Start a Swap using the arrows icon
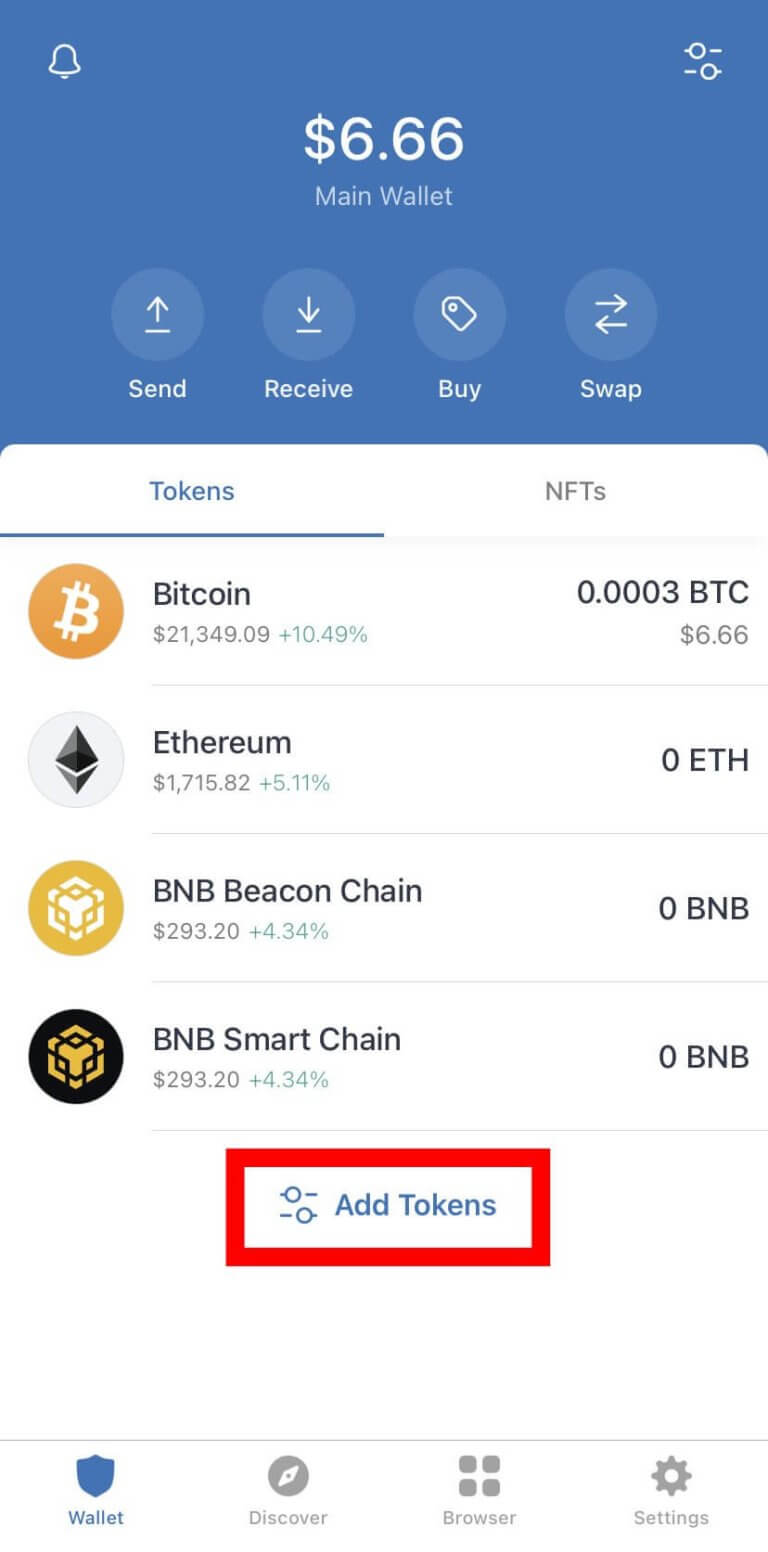This screenshot has height=1552, width=768. pyautogui.click(x=611, y=314)
